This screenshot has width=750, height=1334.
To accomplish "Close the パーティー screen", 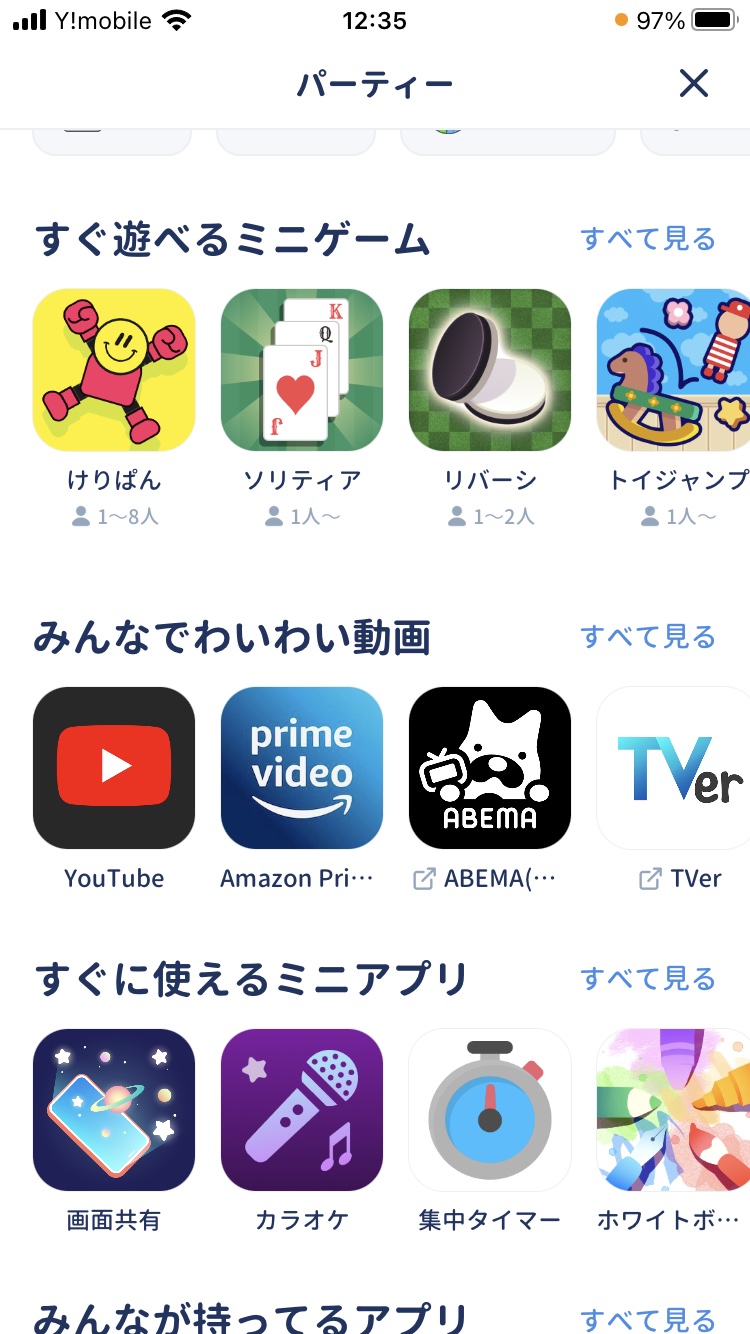I will [693, 84].
